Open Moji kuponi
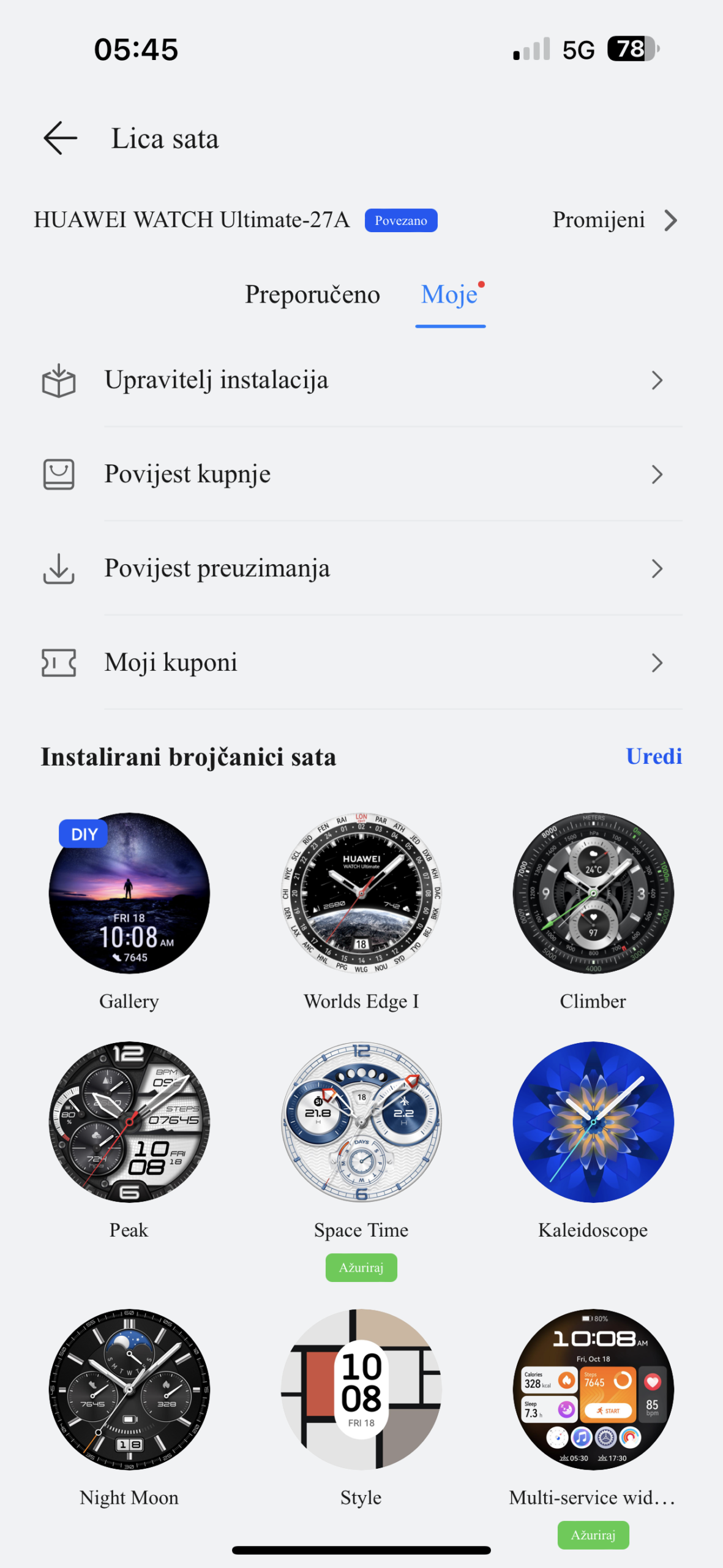Viewport: 723px width, 1568px height. point(361,663)
